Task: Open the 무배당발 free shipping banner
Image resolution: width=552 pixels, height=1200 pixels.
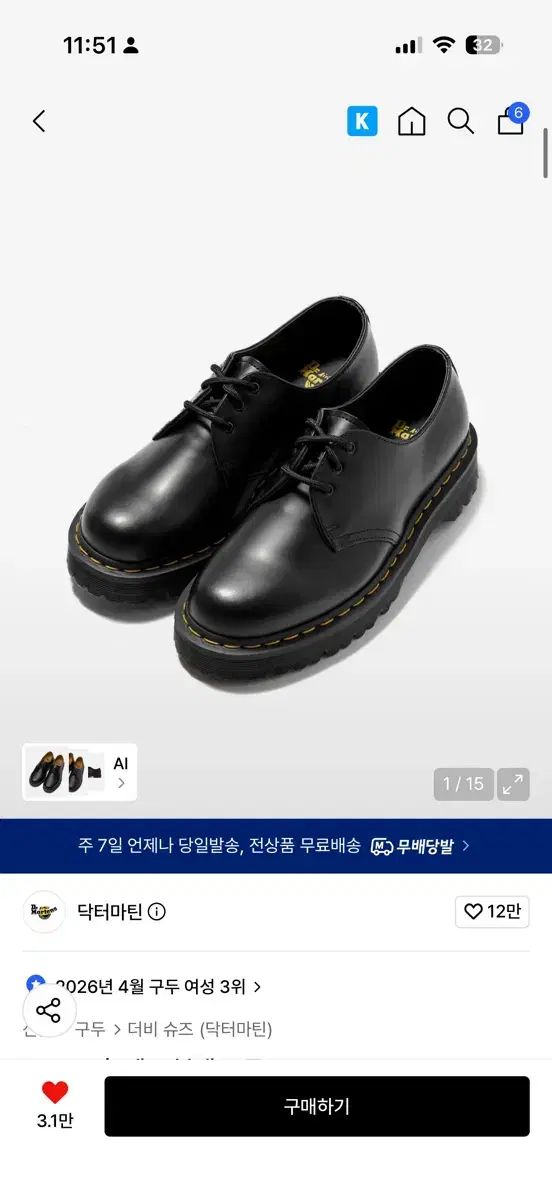Action: [276, 846]
